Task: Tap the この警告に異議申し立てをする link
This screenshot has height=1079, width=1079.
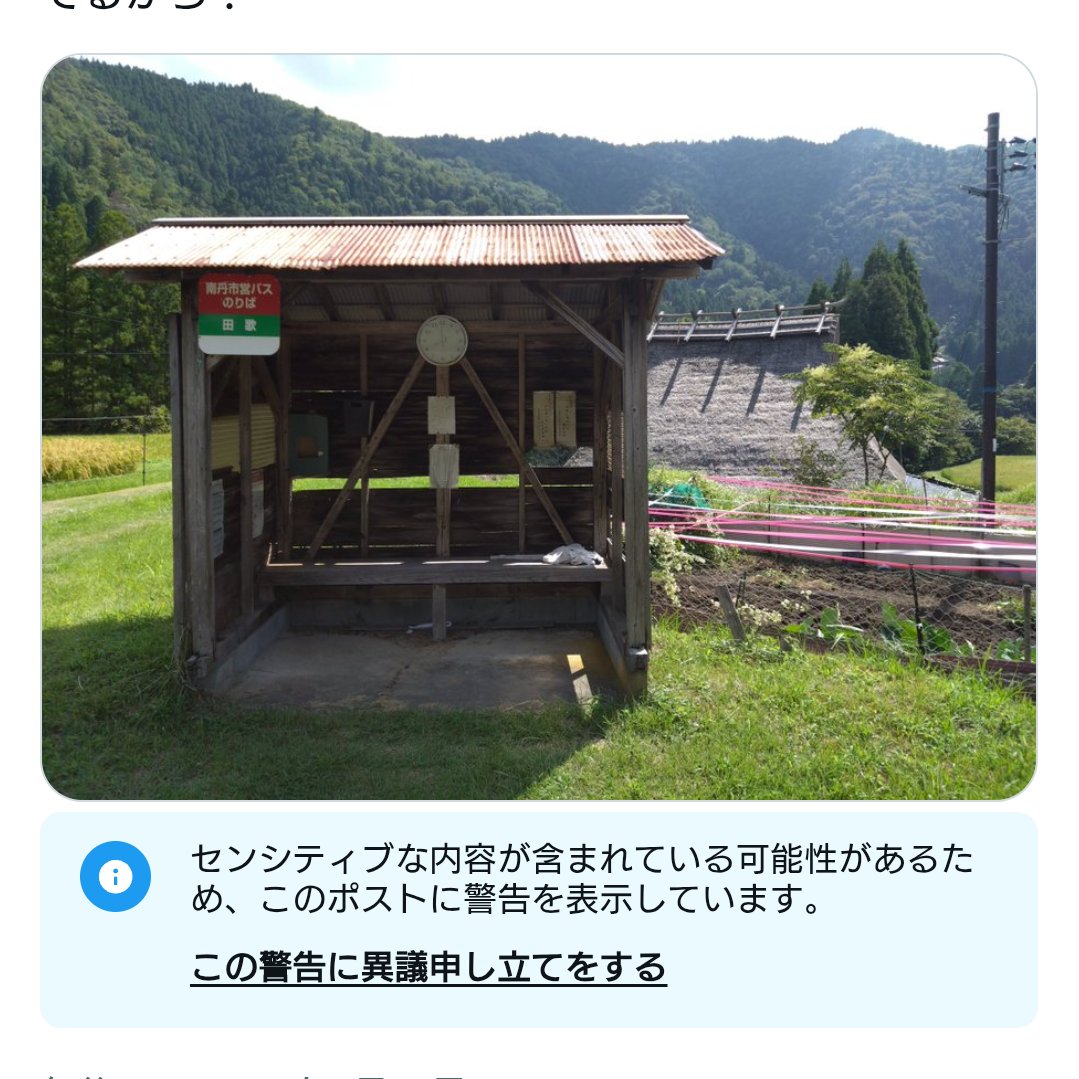Action: click(428, 968)
